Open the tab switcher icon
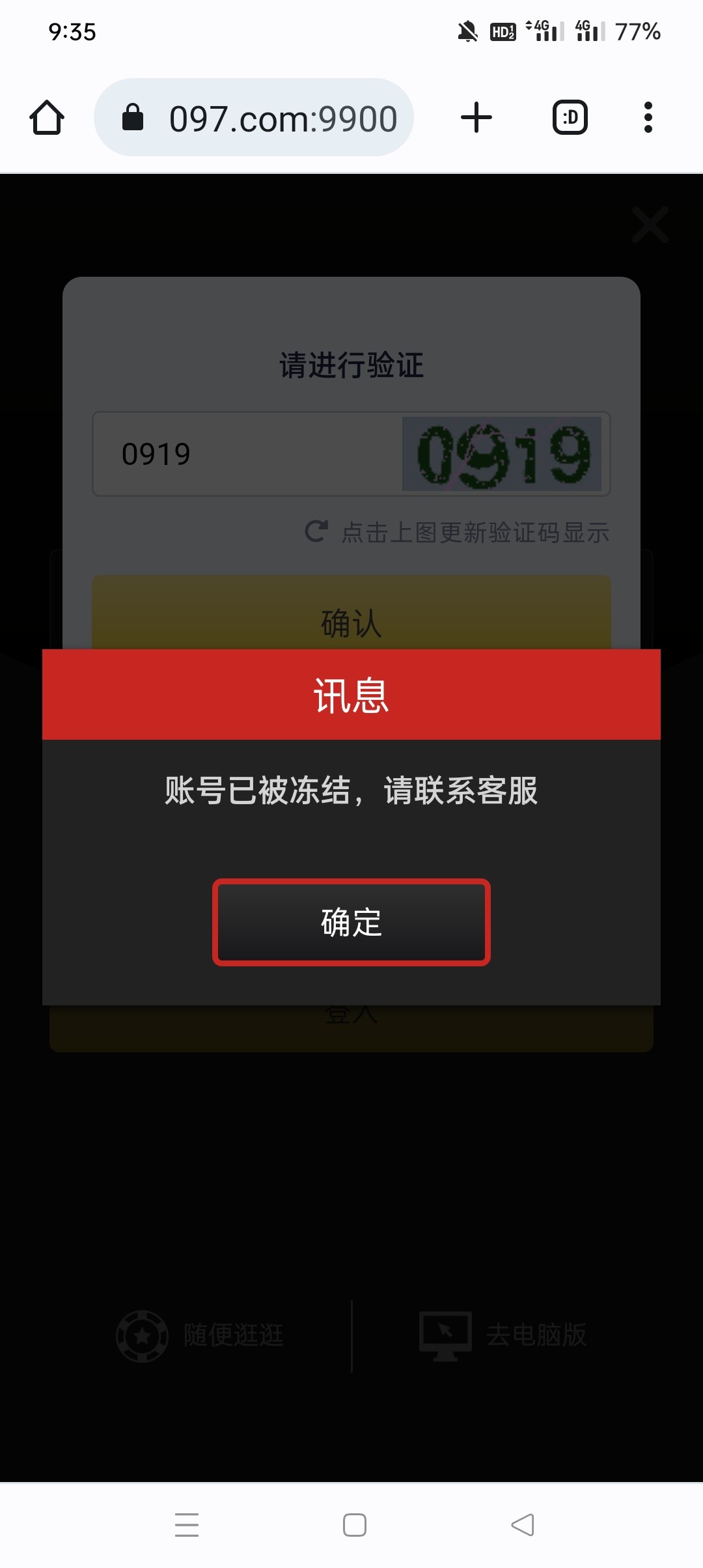Viewport: 703px width, 1568px height. [569, 117]
